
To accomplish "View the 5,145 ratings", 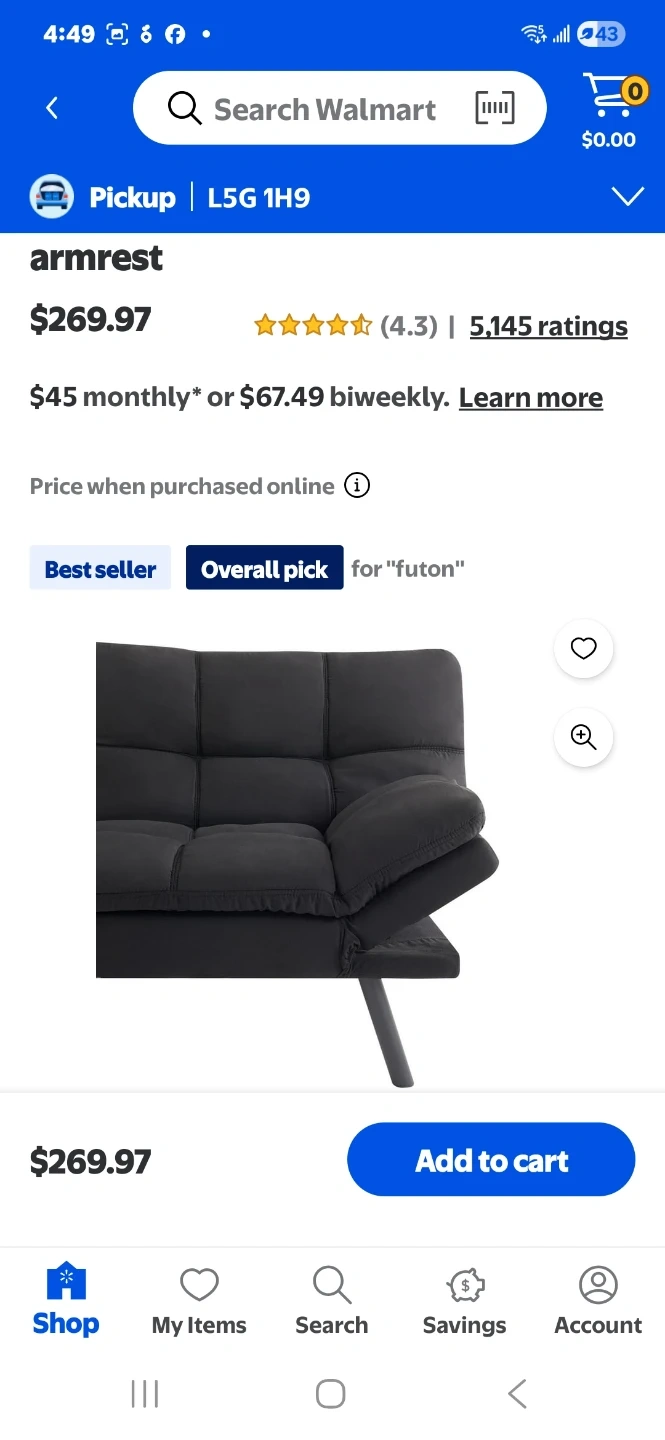I will [548, 326].
